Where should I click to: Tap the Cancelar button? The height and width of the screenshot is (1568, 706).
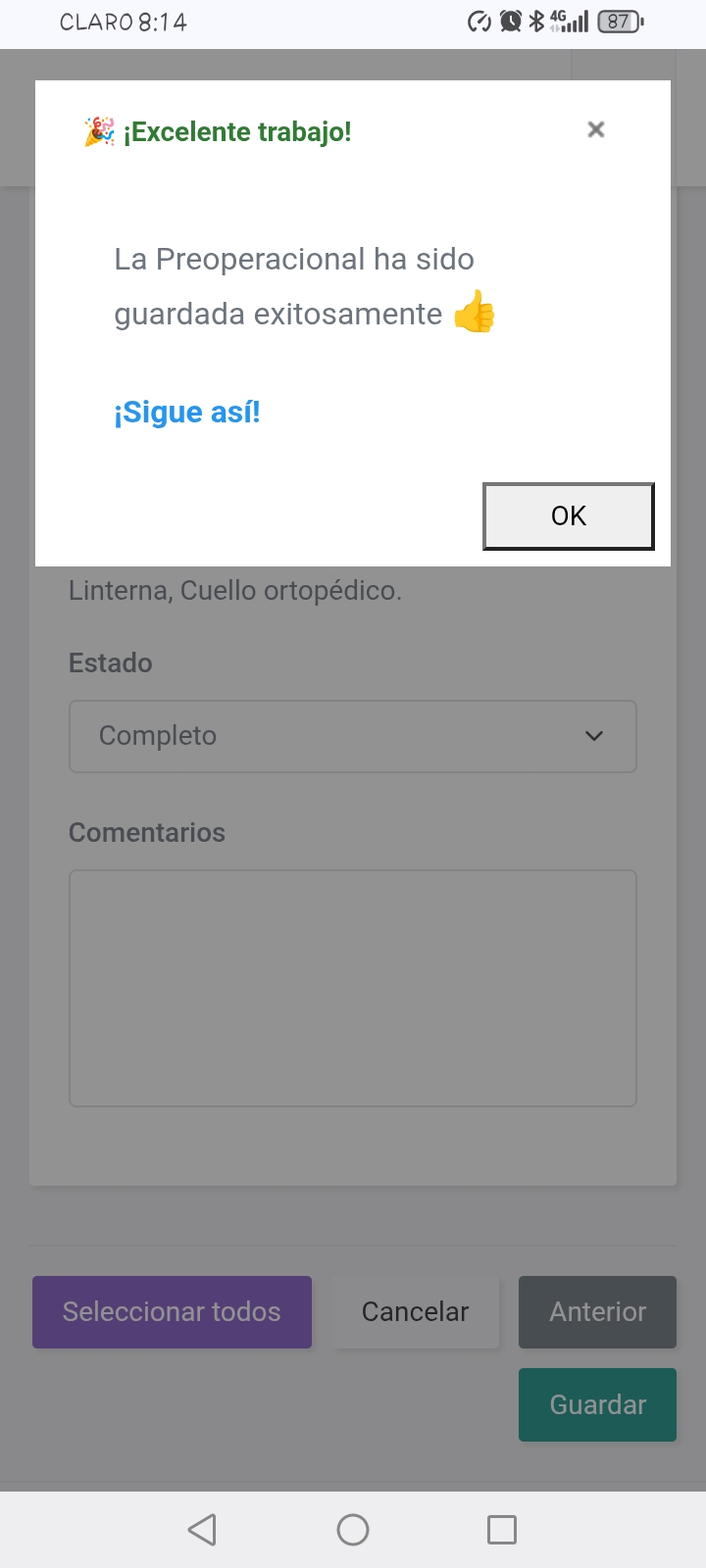(416, 1312)
